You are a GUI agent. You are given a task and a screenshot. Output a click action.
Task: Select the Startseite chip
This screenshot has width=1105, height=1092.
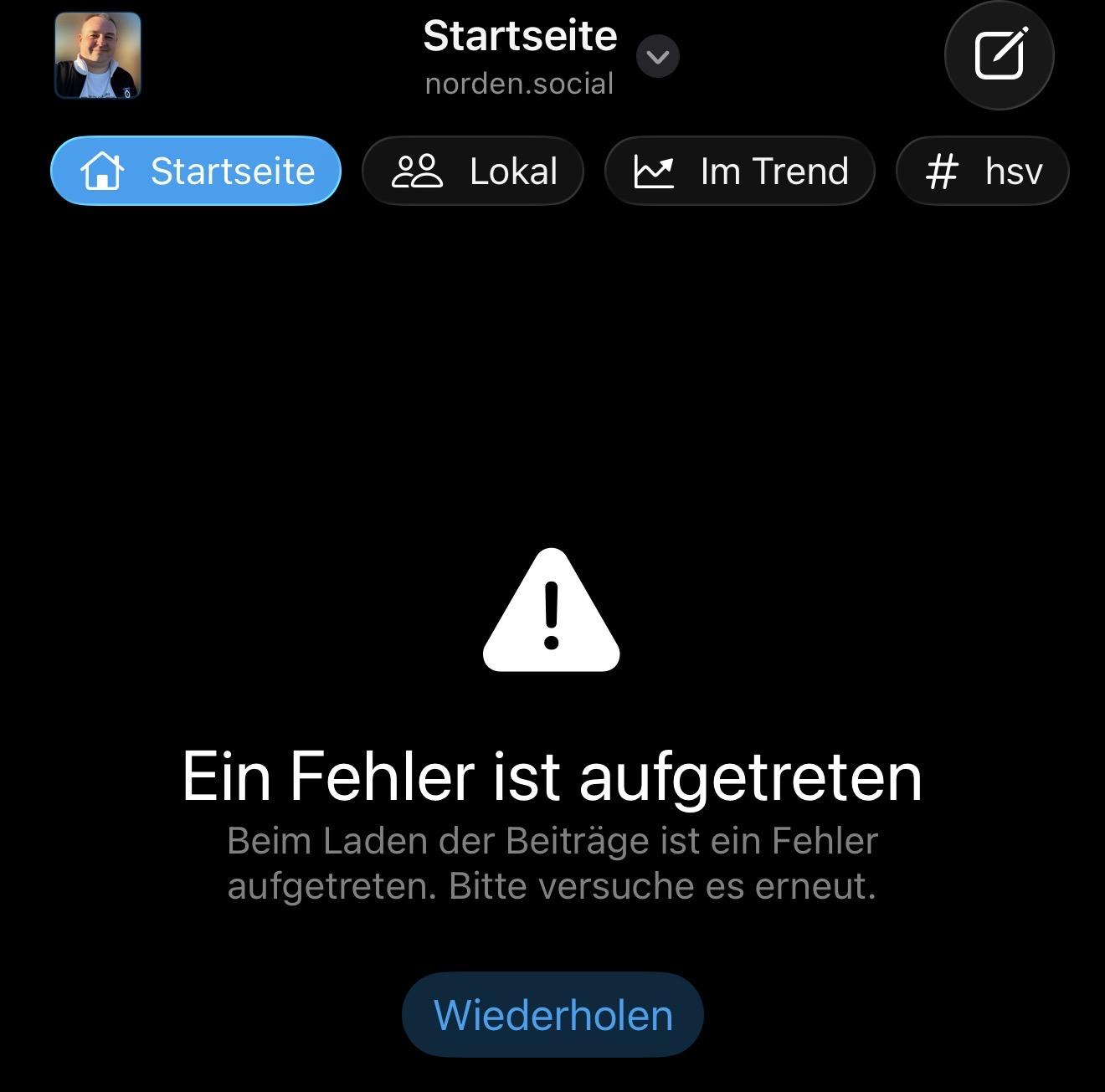click(x=196, y=171)
